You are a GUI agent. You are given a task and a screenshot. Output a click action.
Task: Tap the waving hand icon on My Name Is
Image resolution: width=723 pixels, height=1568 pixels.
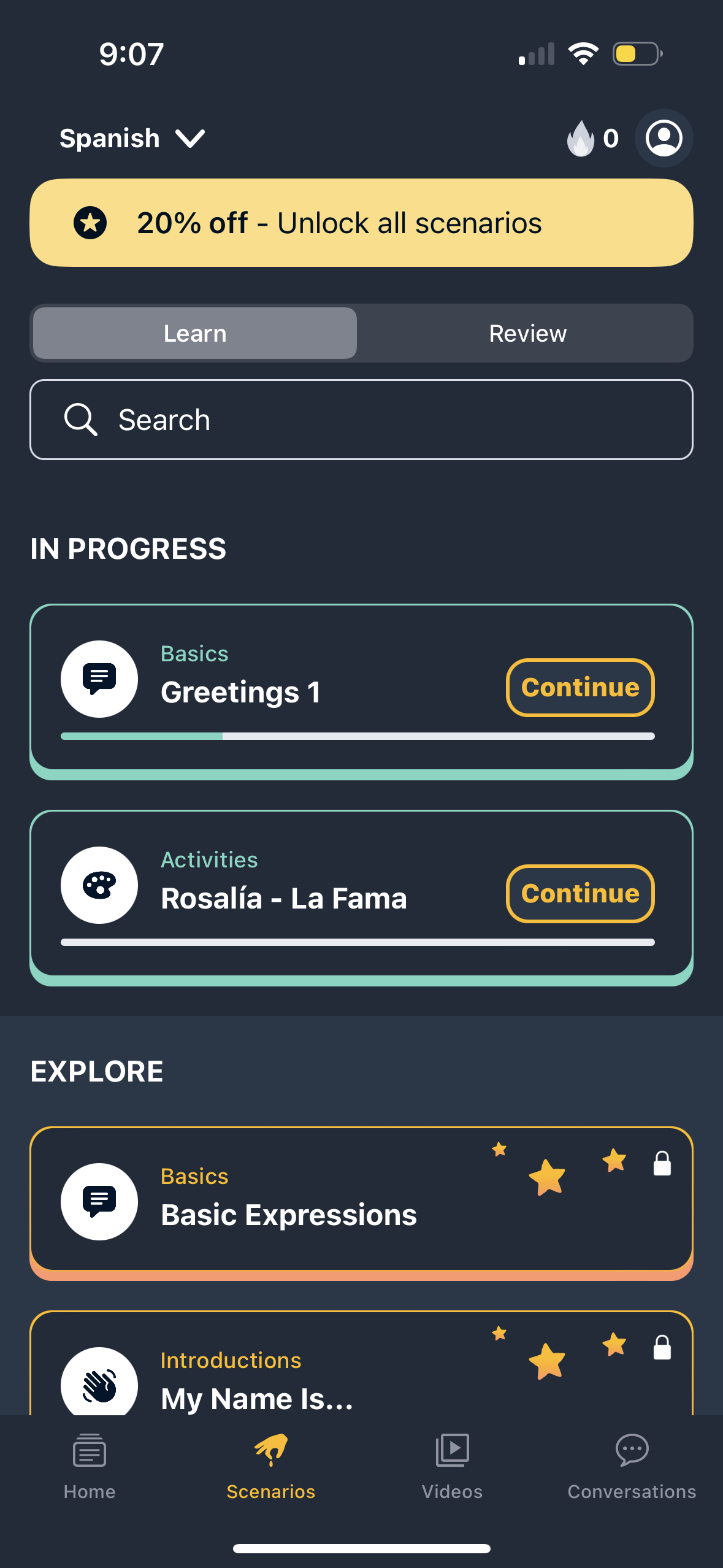coord(99,1383)
